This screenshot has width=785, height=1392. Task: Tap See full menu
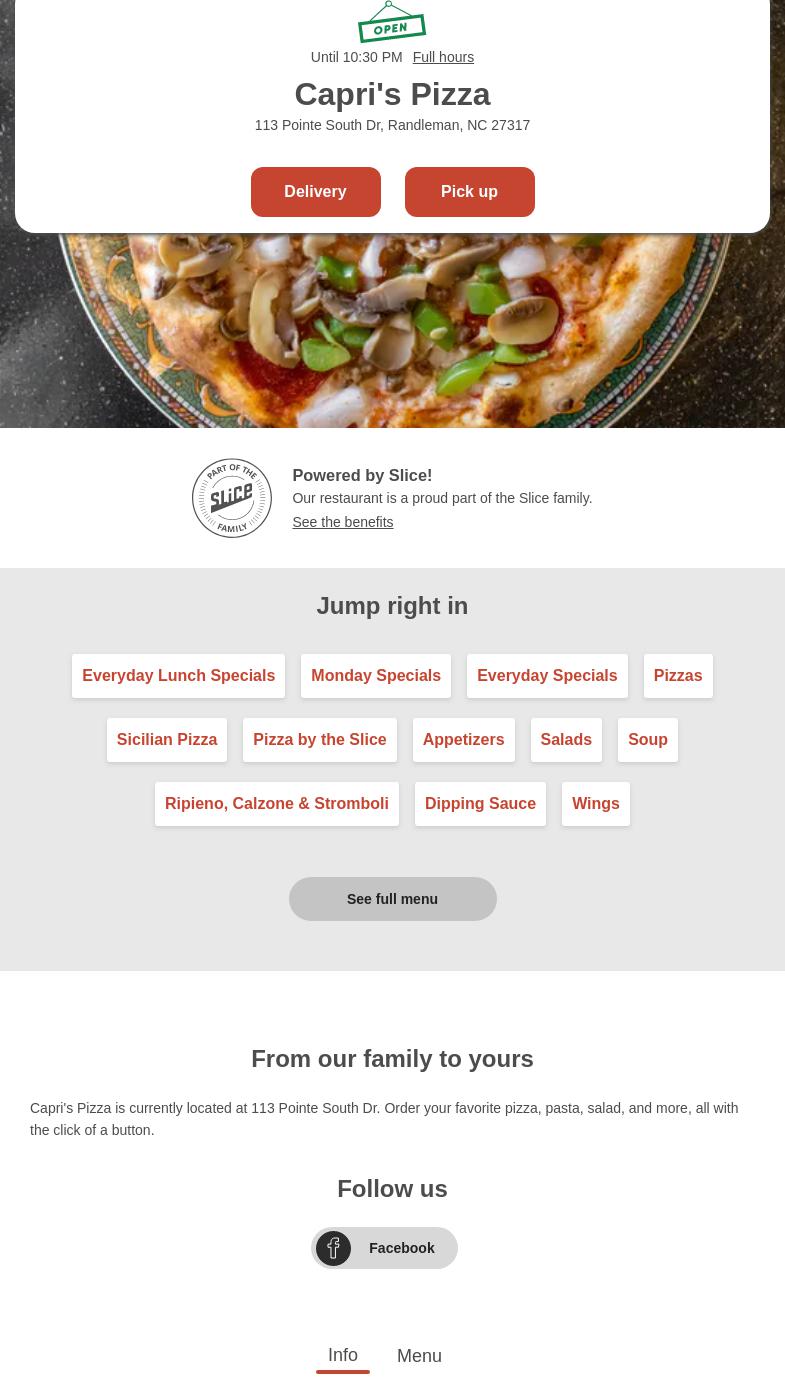point(392,899)
